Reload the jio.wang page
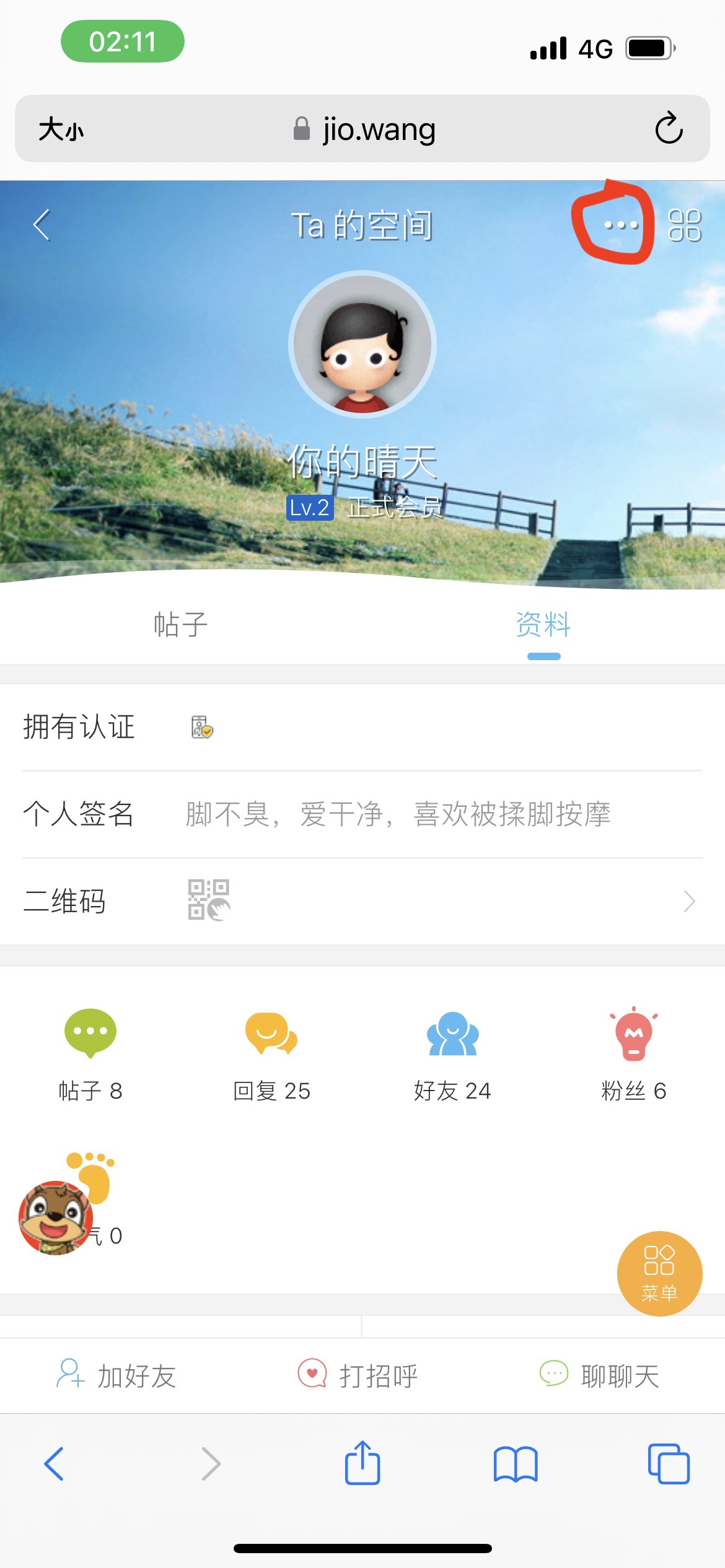 [669, 129]
